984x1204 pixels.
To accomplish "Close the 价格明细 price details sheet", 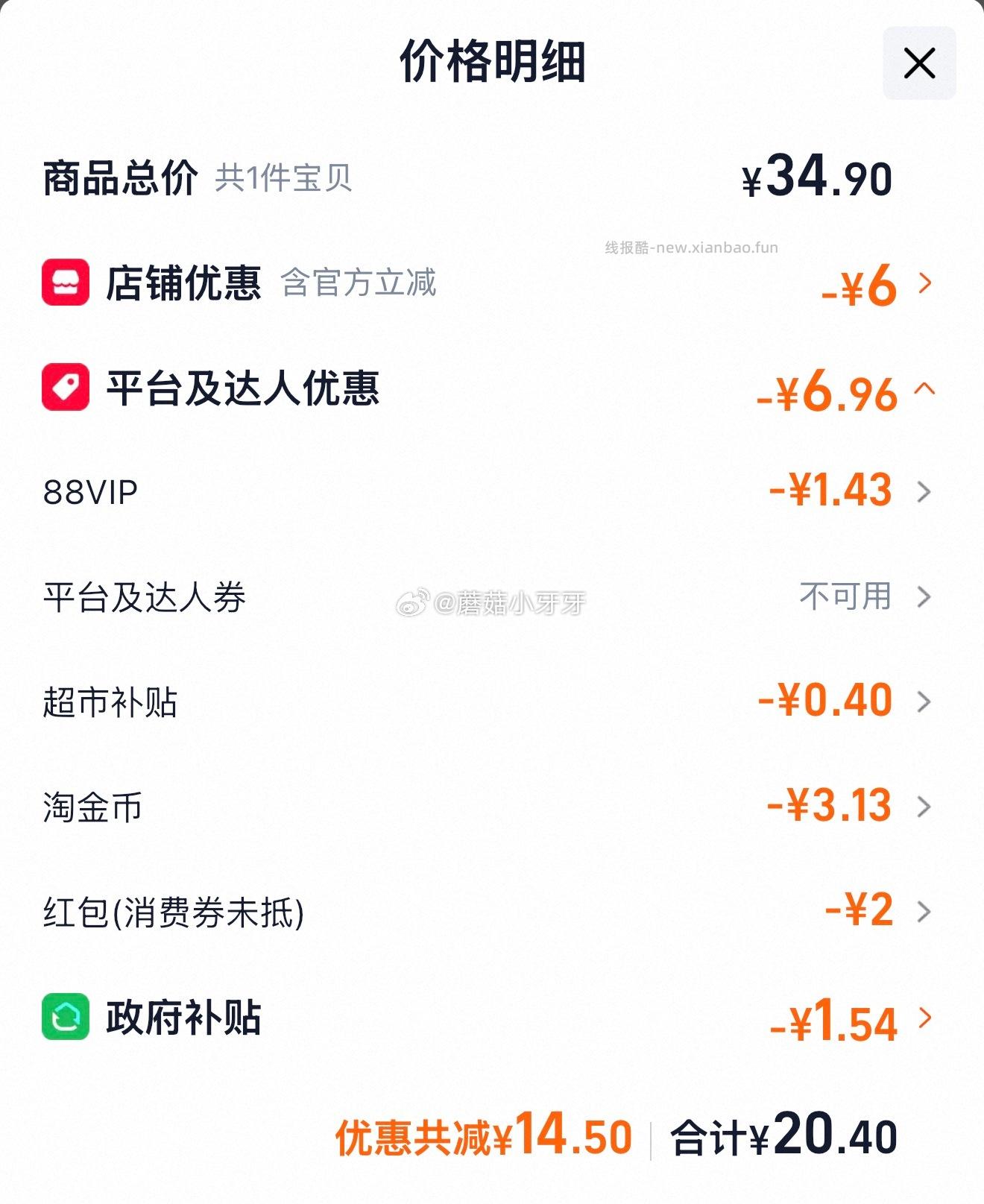I will pos(918,63).
